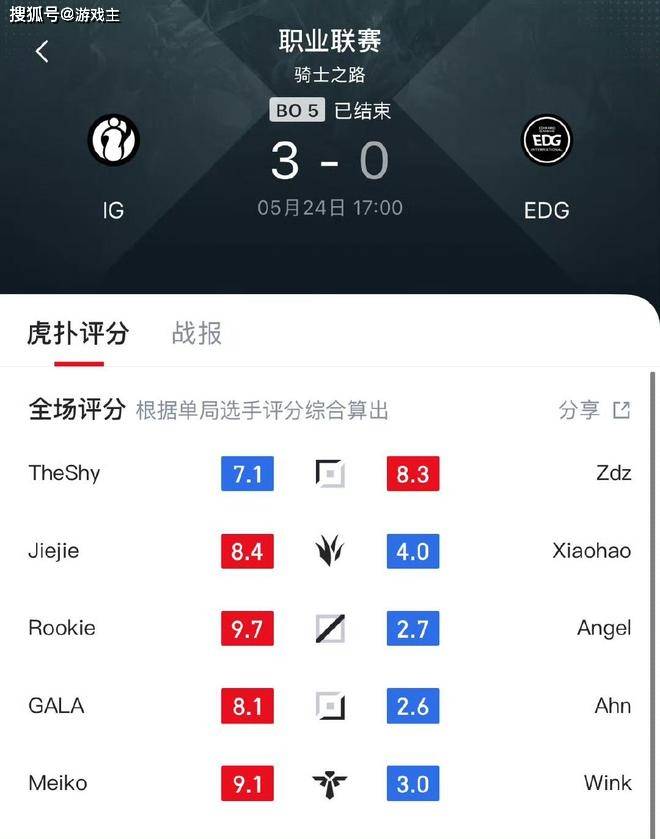Go back using the top-left arrow

point(42,52)
